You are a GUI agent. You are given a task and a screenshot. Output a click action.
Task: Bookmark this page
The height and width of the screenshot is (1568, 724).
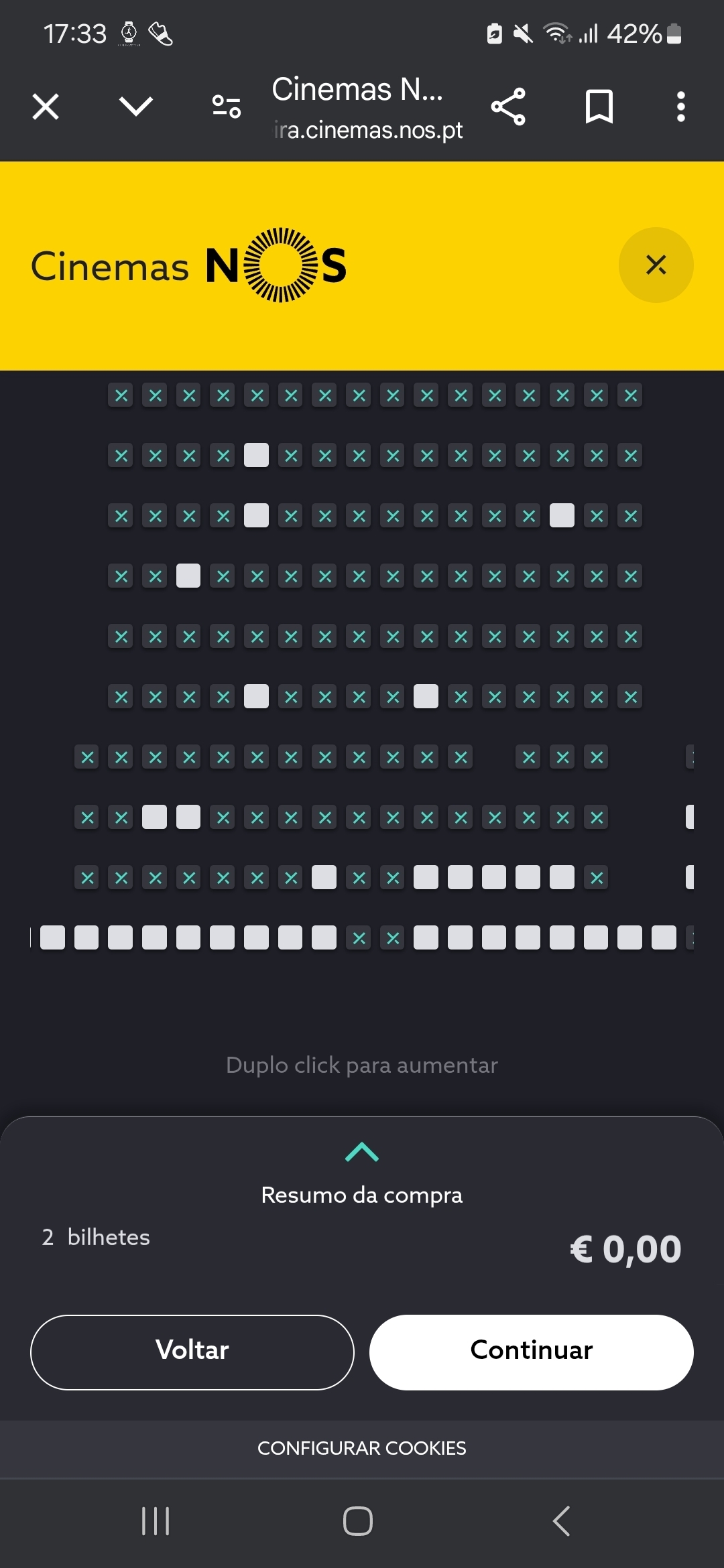click(599, 107)
